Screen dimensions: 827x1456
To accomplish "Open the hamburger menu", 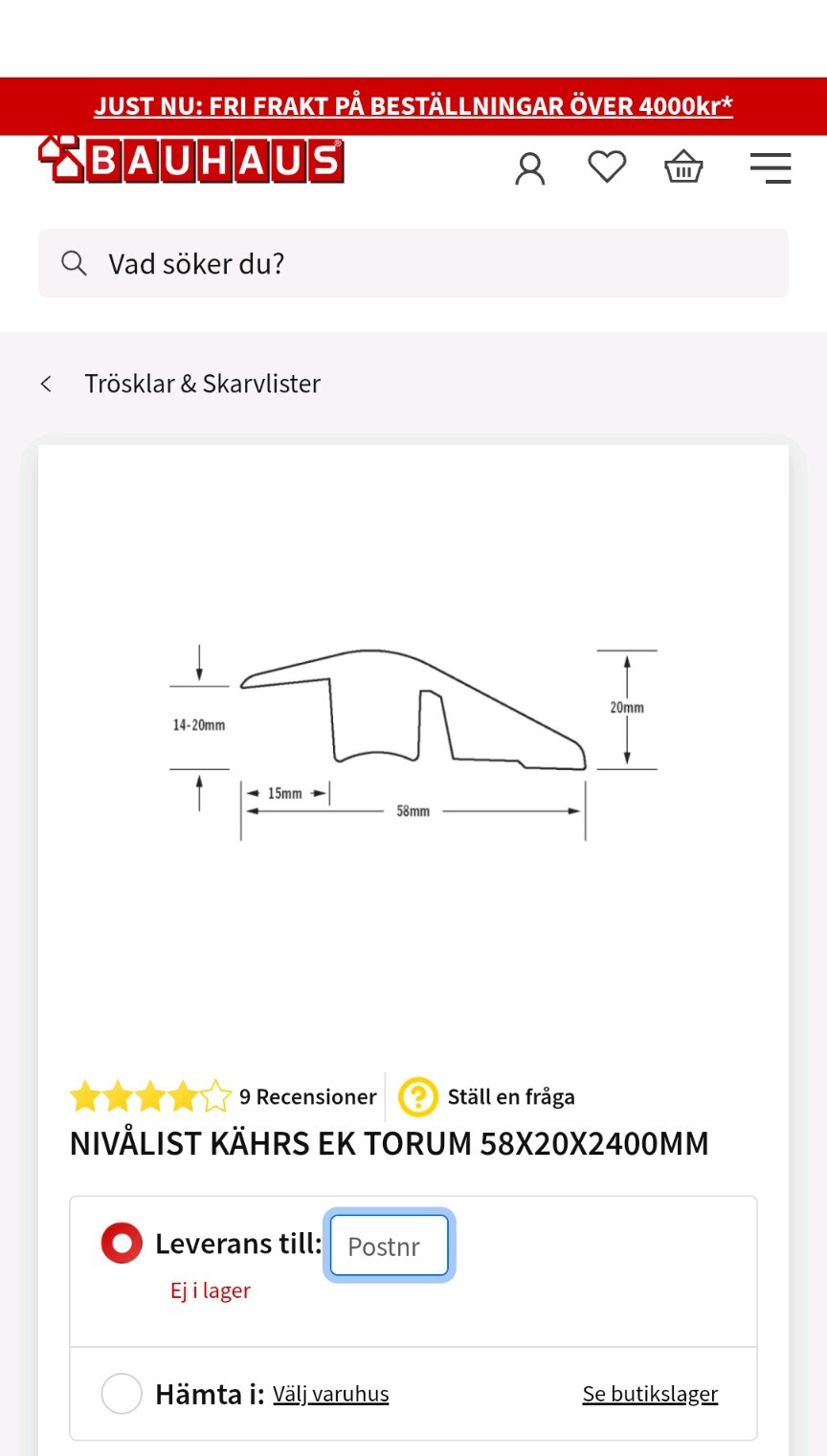I will (x=770, y=167).
